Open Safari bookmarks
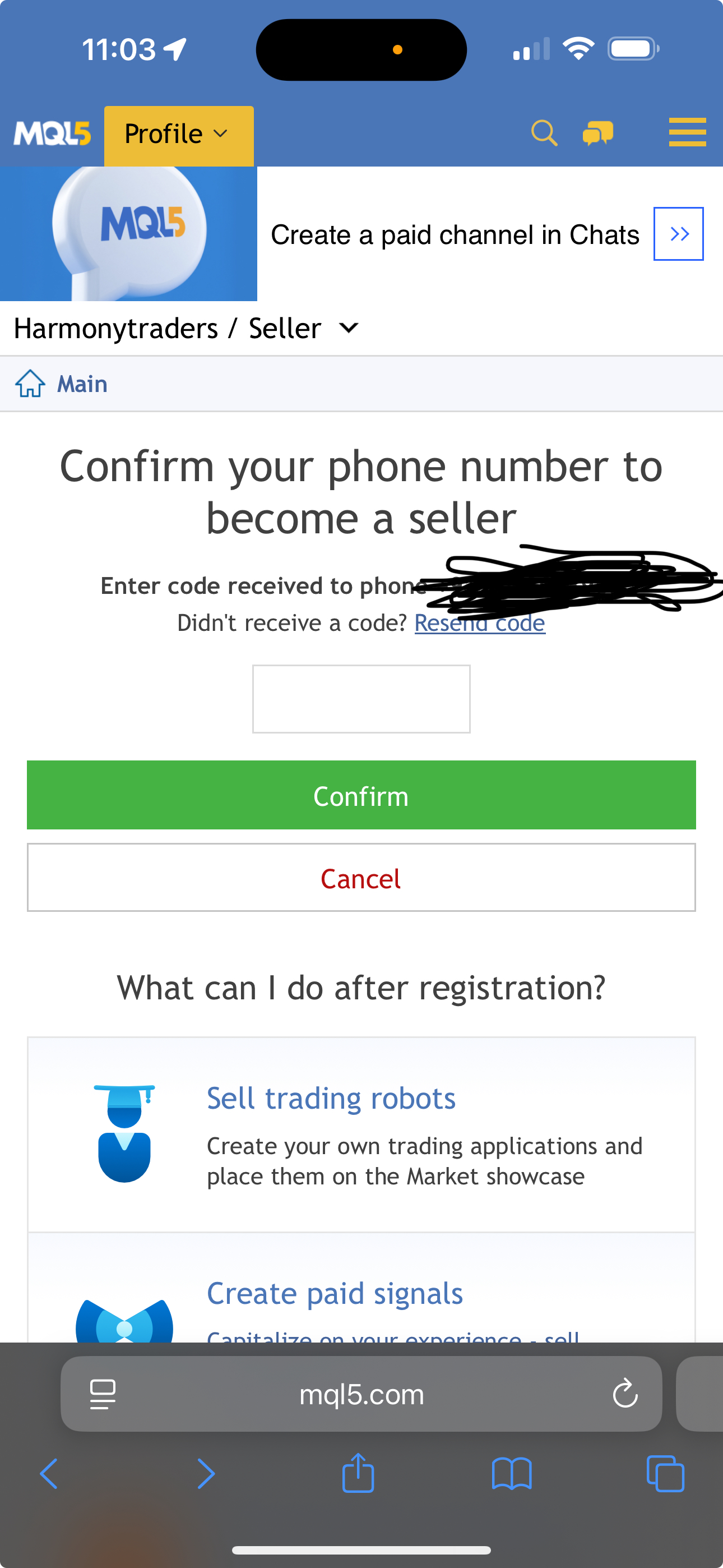This screenshot has height=1568, width=723. [x=511, y=1474]
